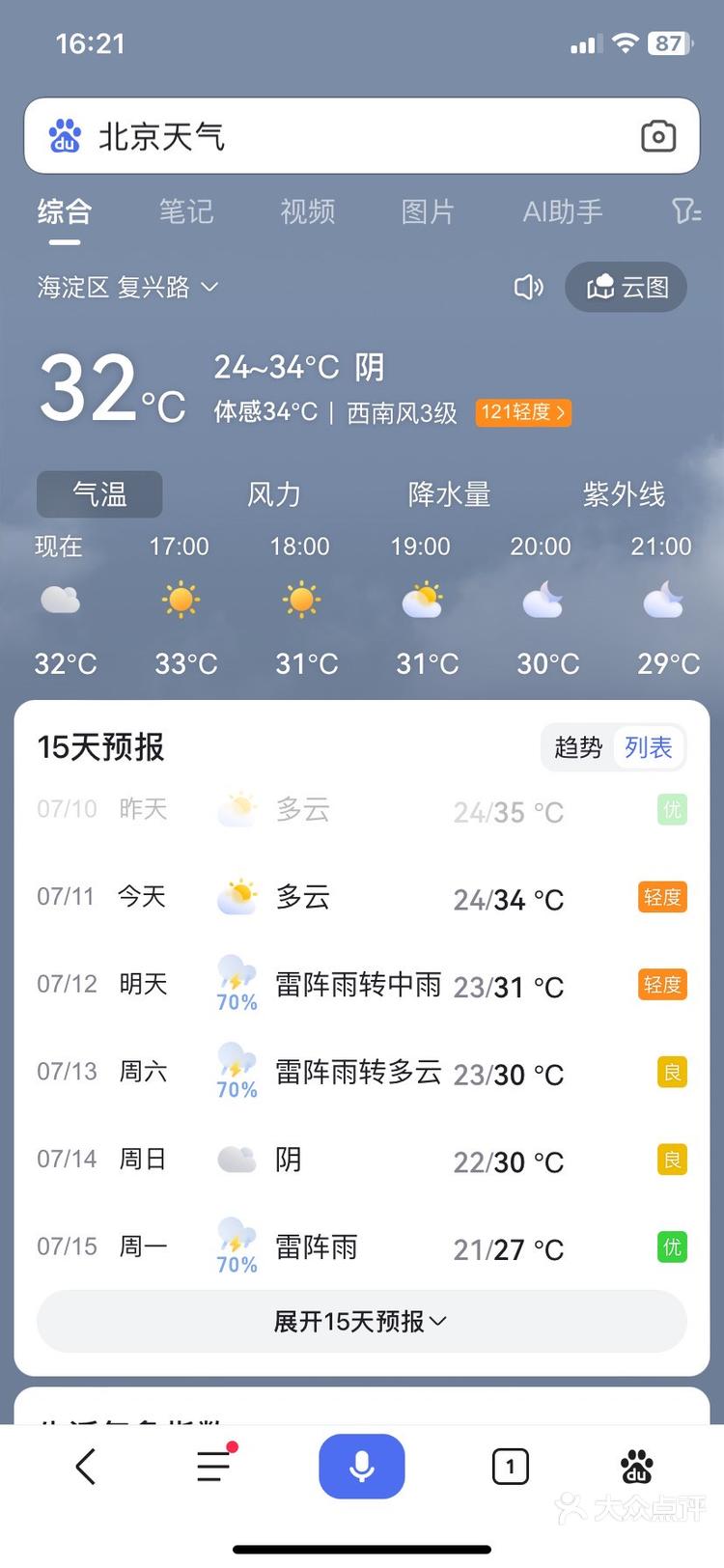This screenshot has height=1568, width=724.
Task: Show the 风力 hourly forecast
Action: (274, 494)
